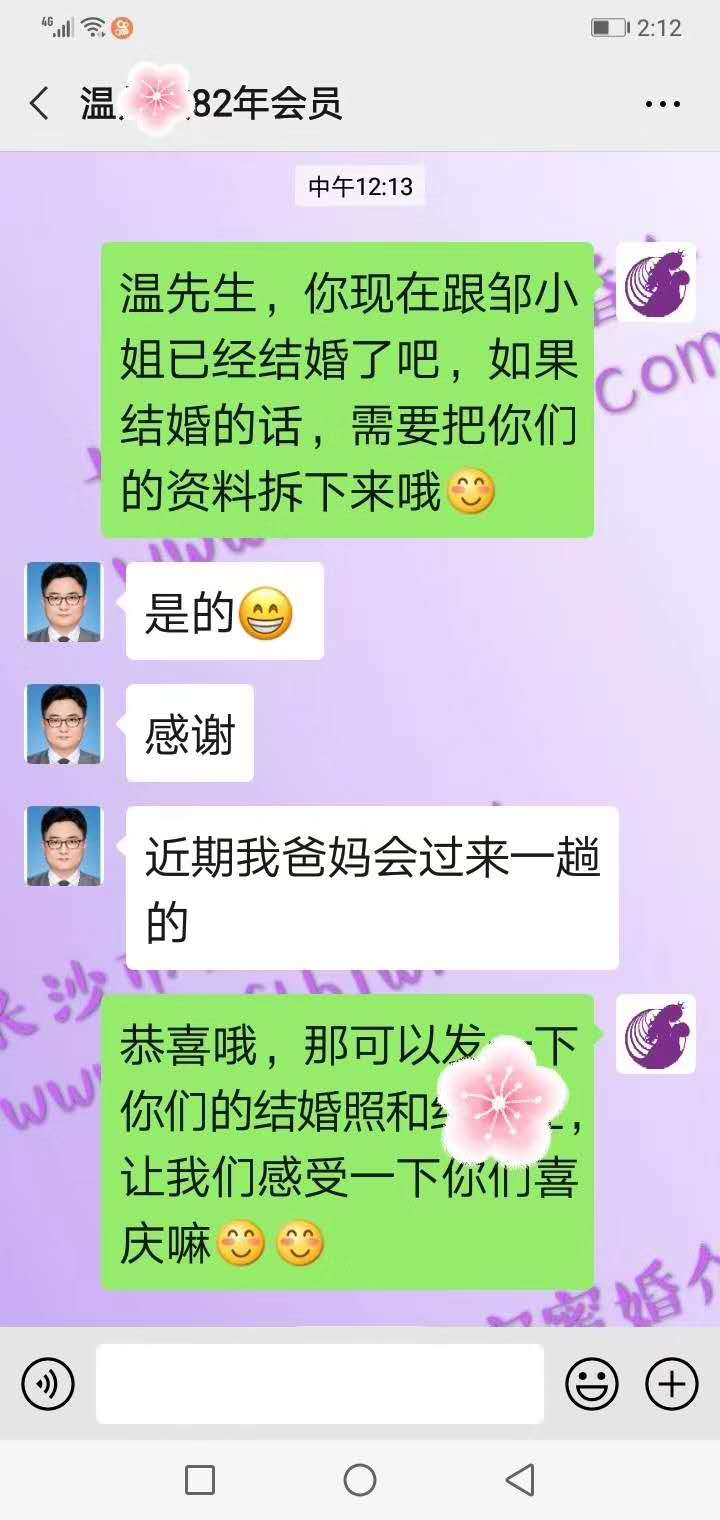Open the chat info overflow menu

coord(662,104)
